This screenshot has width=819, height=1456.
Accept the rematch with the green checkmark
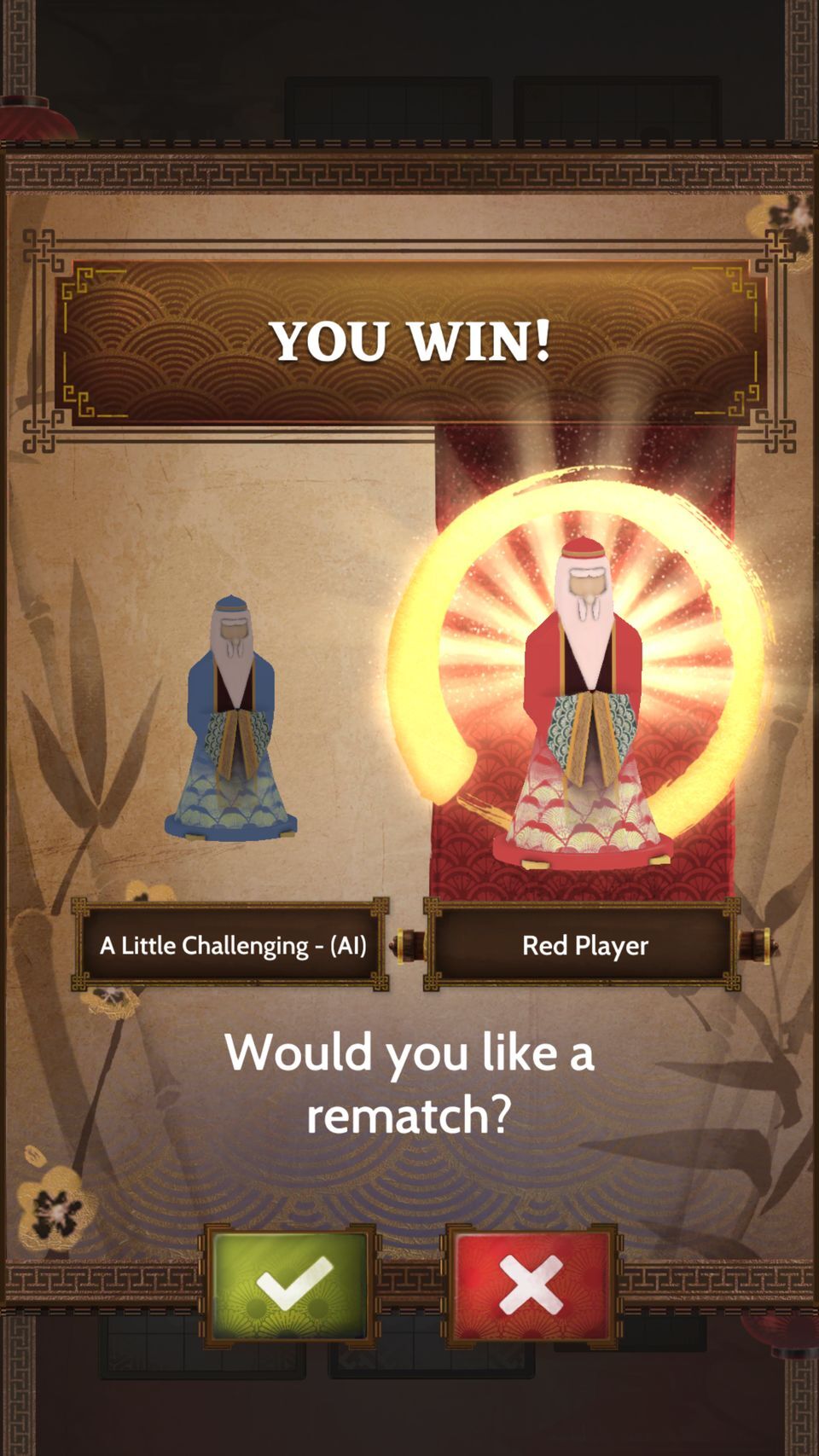pos(290,1285)
